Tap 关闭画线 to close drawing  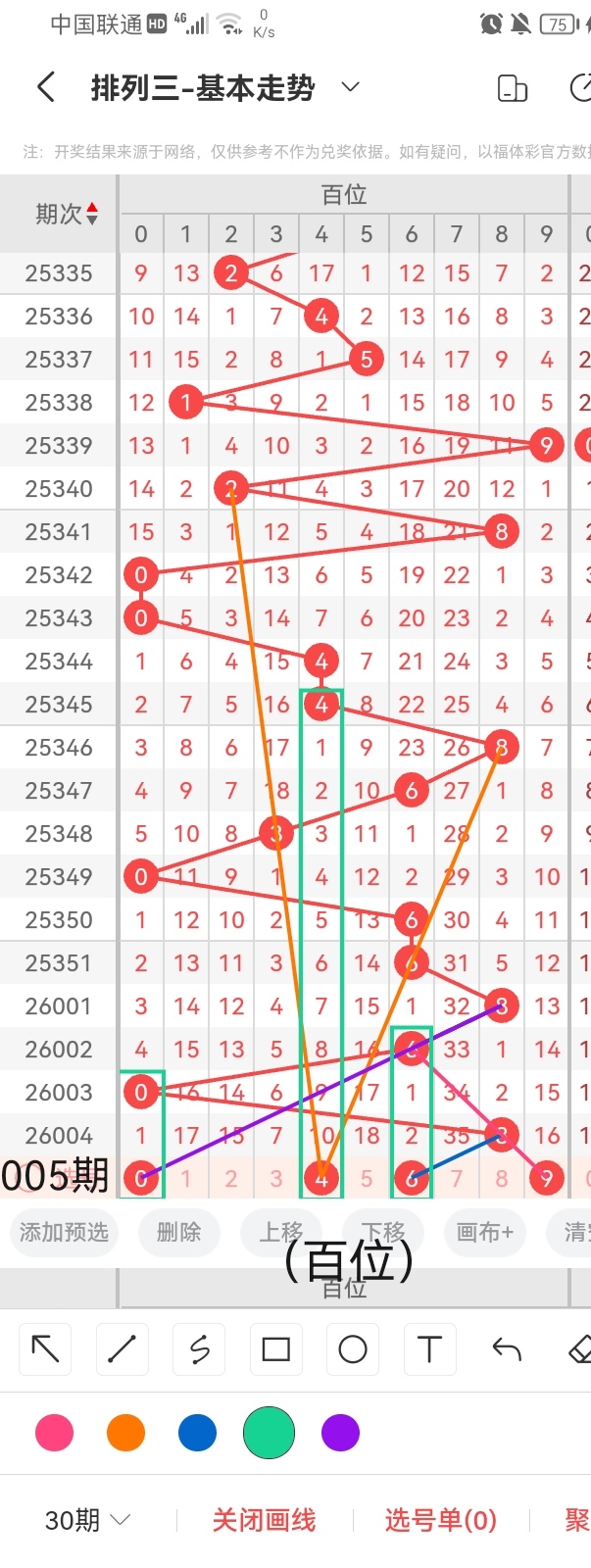tap(264, 1520)
